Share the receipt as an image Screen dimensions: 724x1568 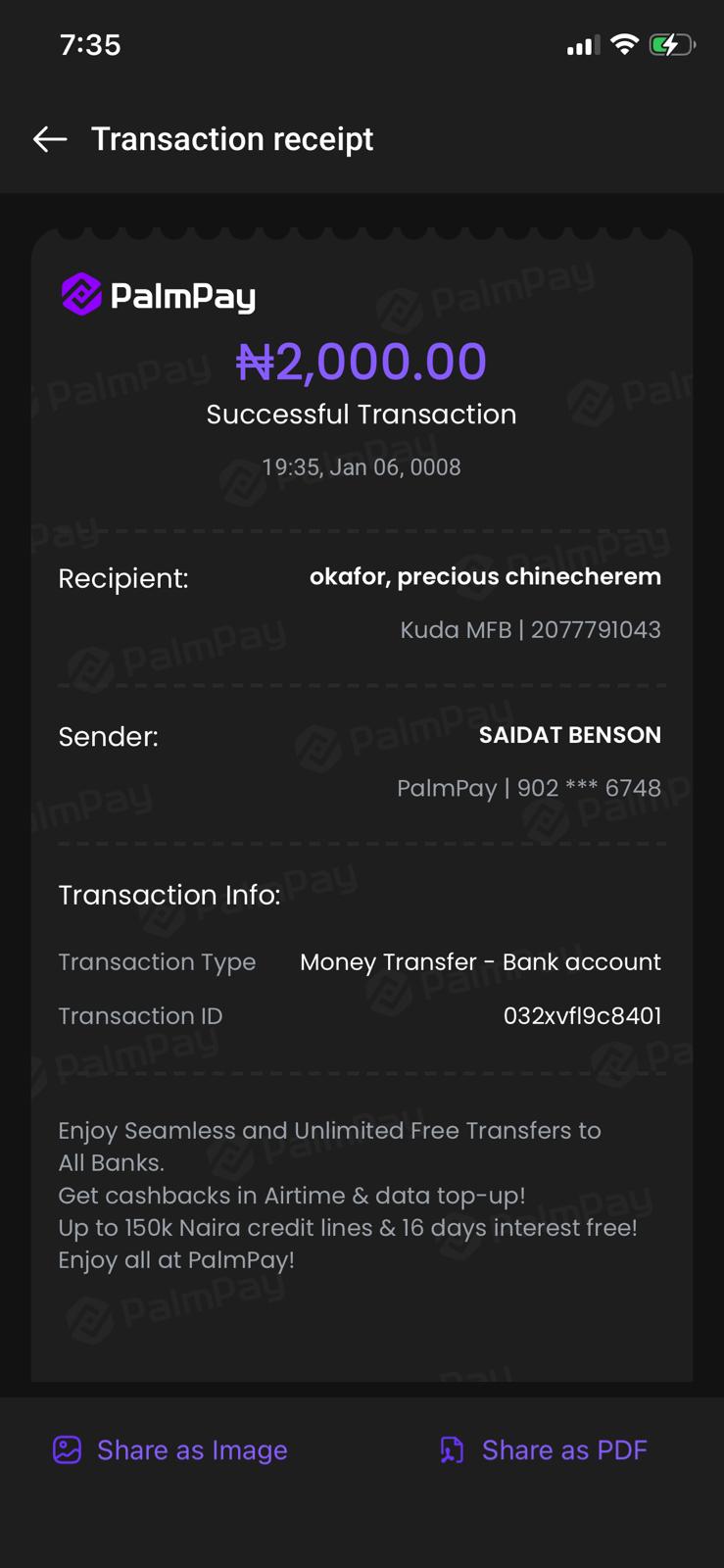click(170, 1449)
